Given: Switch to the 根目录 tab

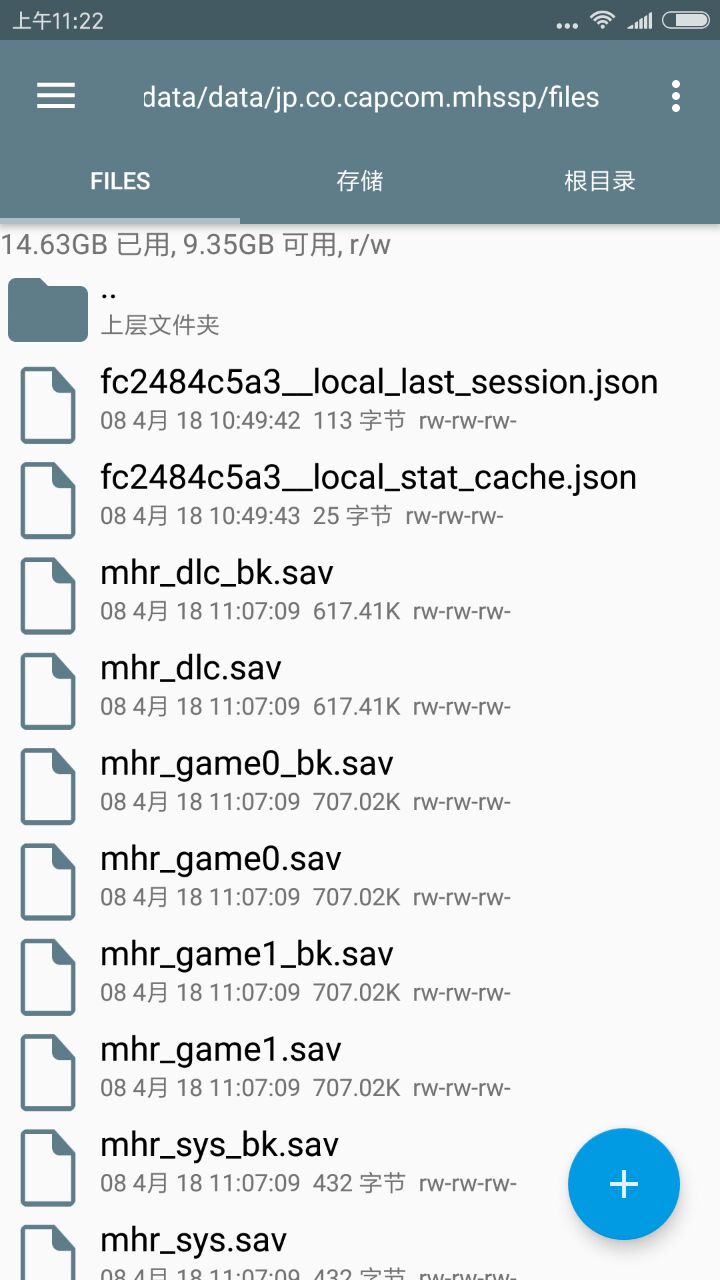Looking at the screenshot, I should click(600, 181).
